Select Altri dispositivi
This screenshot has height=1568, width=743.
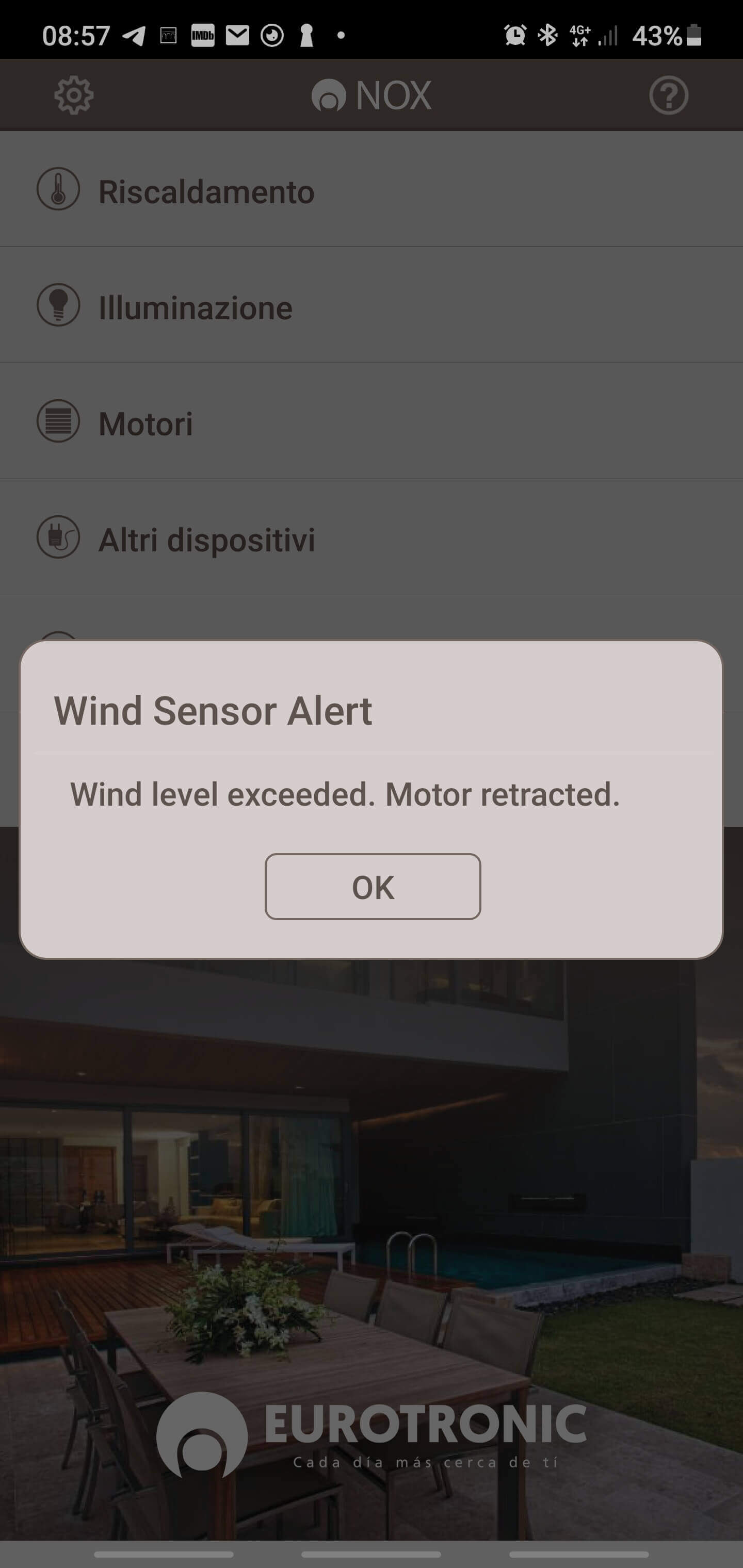pyautogui.click(x=206, y=540)
